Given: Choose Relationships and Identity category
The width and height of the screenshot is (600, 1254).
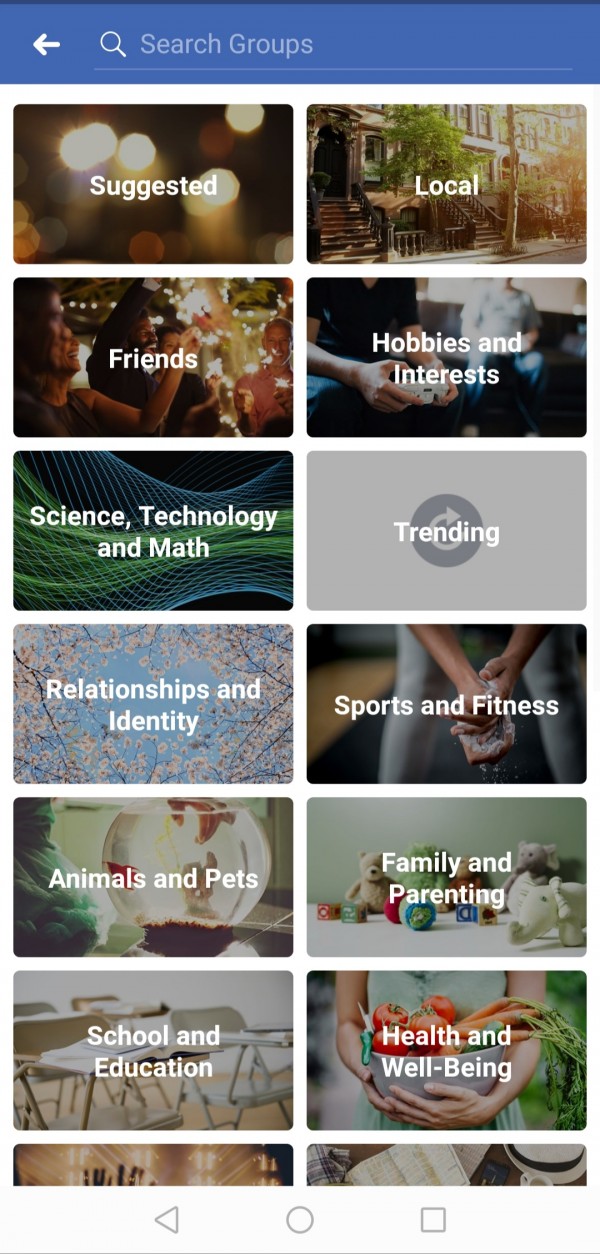Looking at the screenshot, I should point(153,704).
